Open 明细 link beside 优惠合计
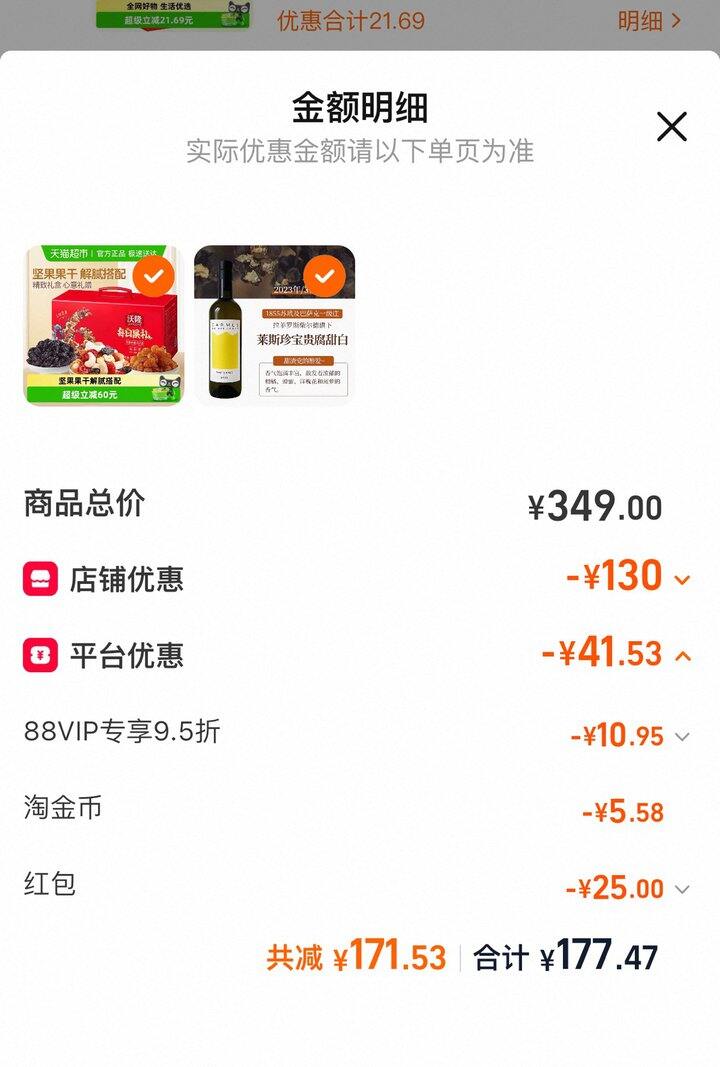The width and height of the screenshot is (720, 1067). coord(649,20)
